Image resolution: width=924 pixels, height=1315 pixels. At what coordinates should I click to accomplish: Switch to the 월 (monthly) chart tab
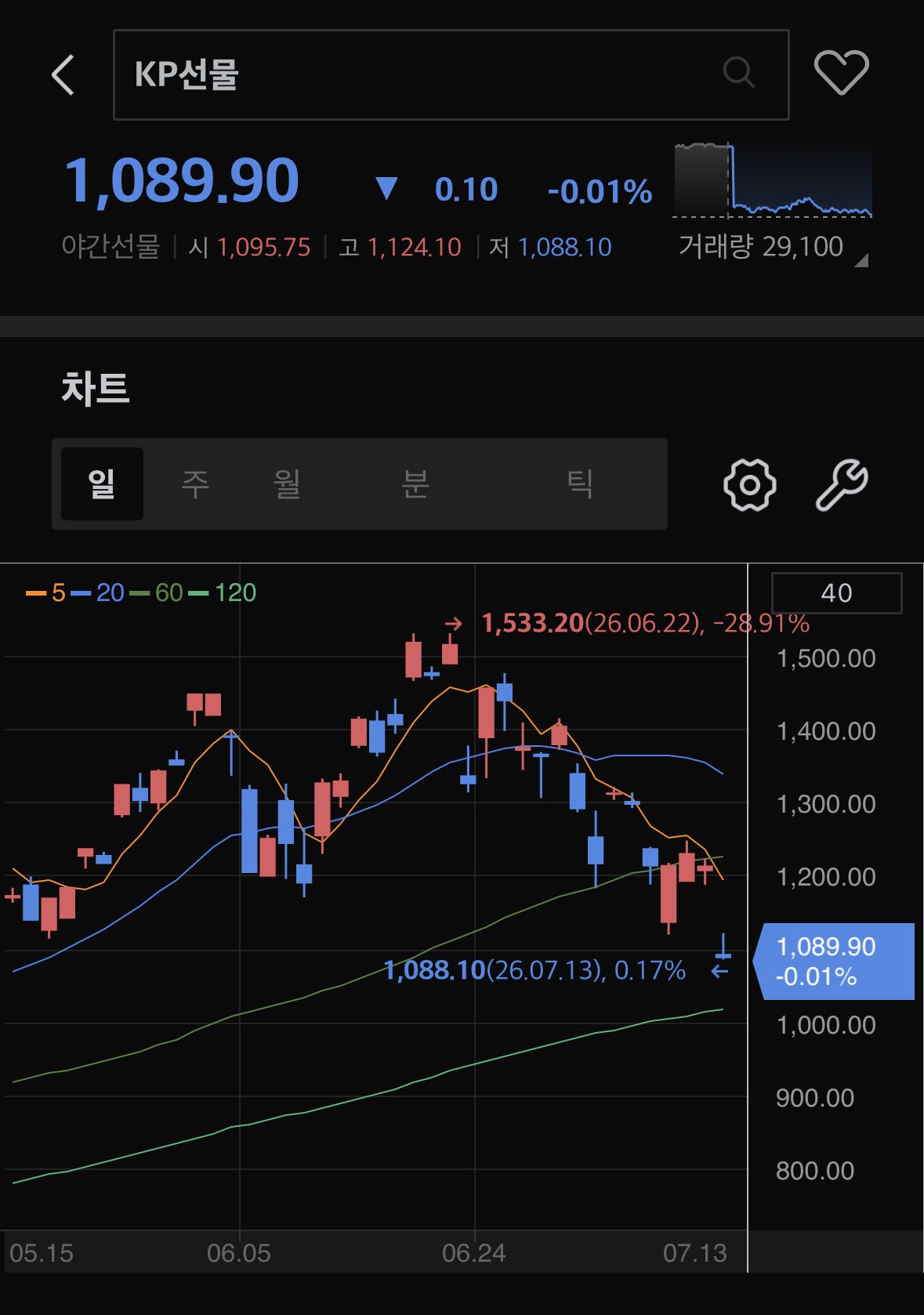tap(287, 484)
